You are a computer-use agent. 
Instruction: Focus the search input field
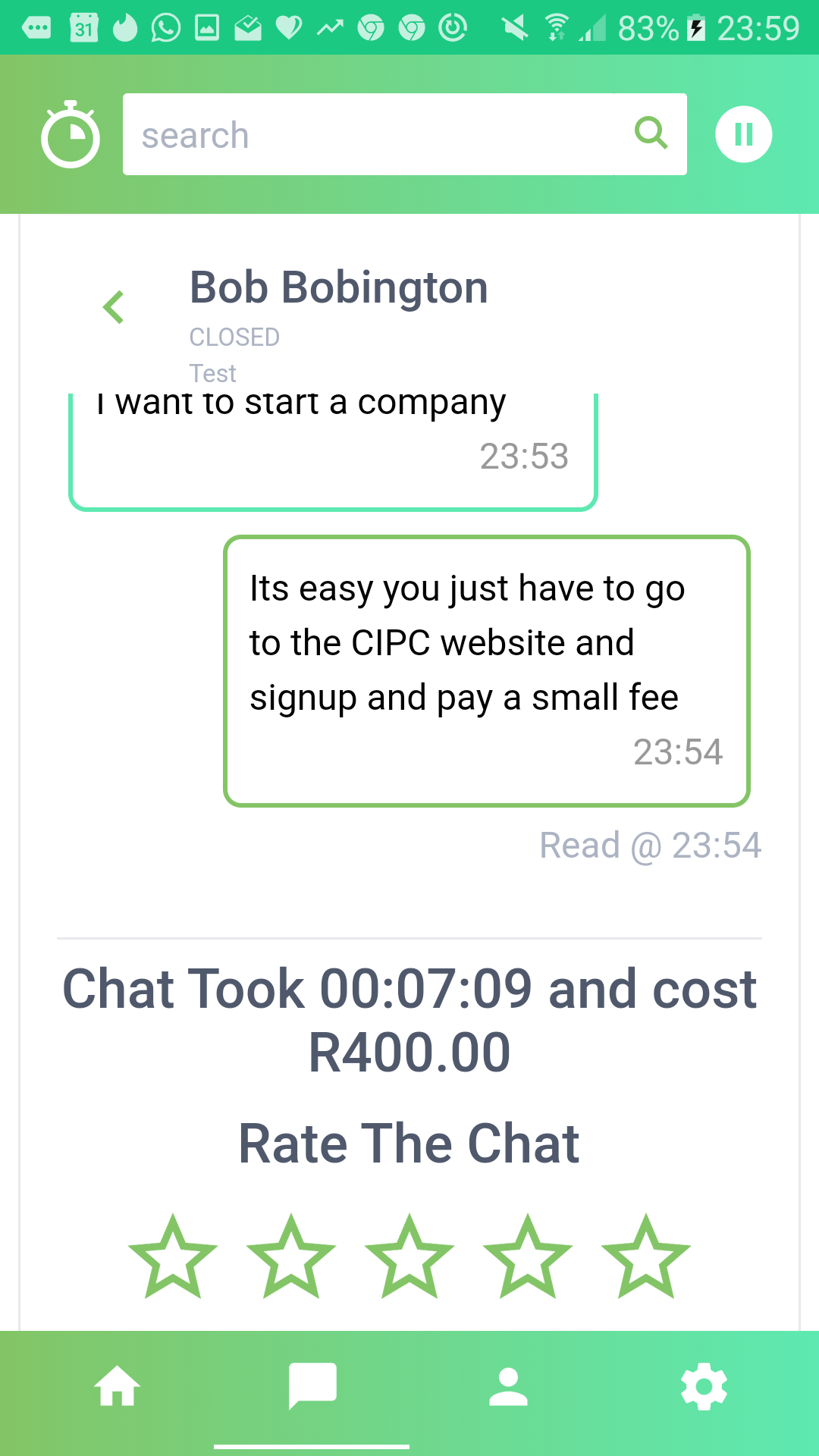(x=372, y=135)
